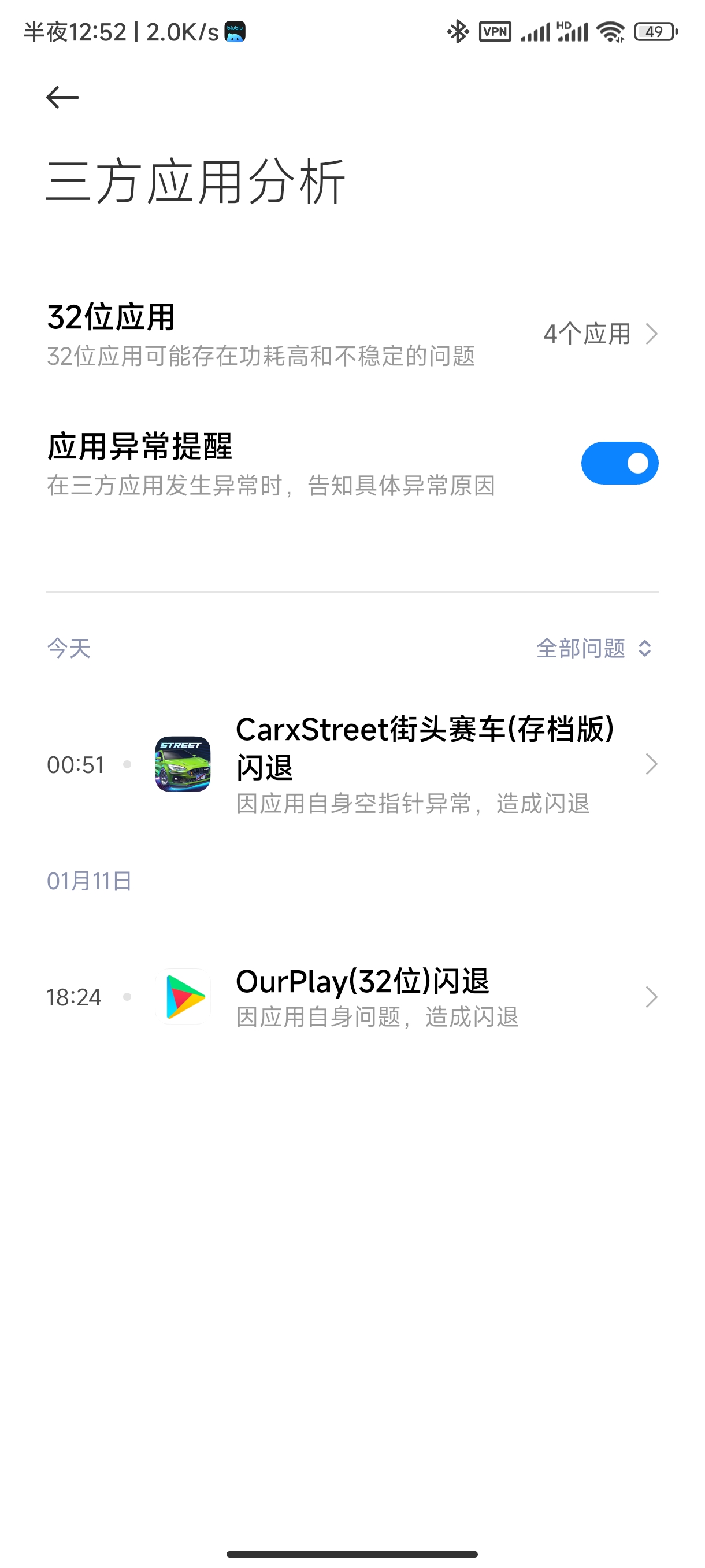The width and height of the screenshot is (705, 1568).
Task: Tap the OurPlay app icon
Action: pos(182,996)
